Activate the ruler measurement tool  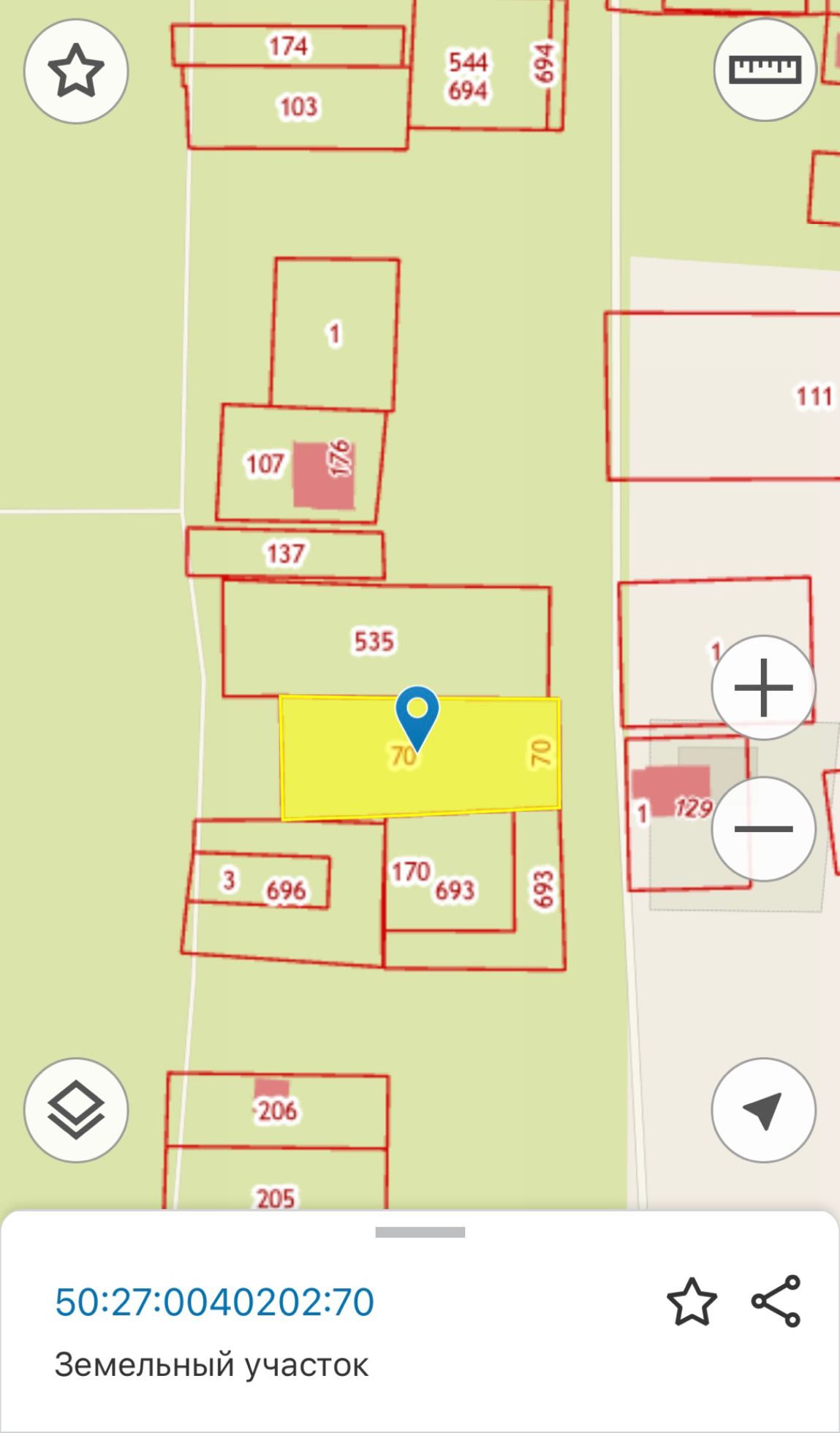tap(765, 69)
